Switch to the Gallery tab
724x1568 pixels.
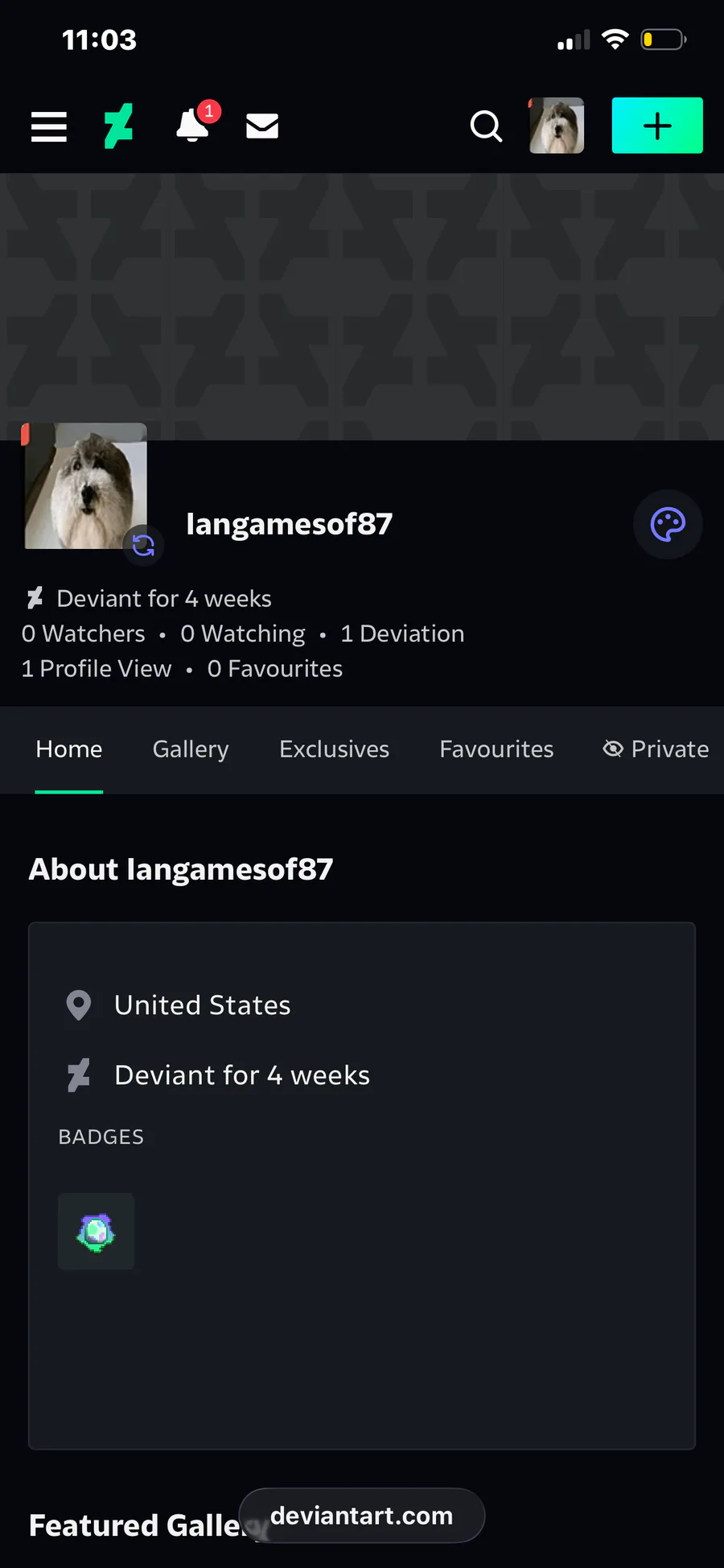click(191, 749)
